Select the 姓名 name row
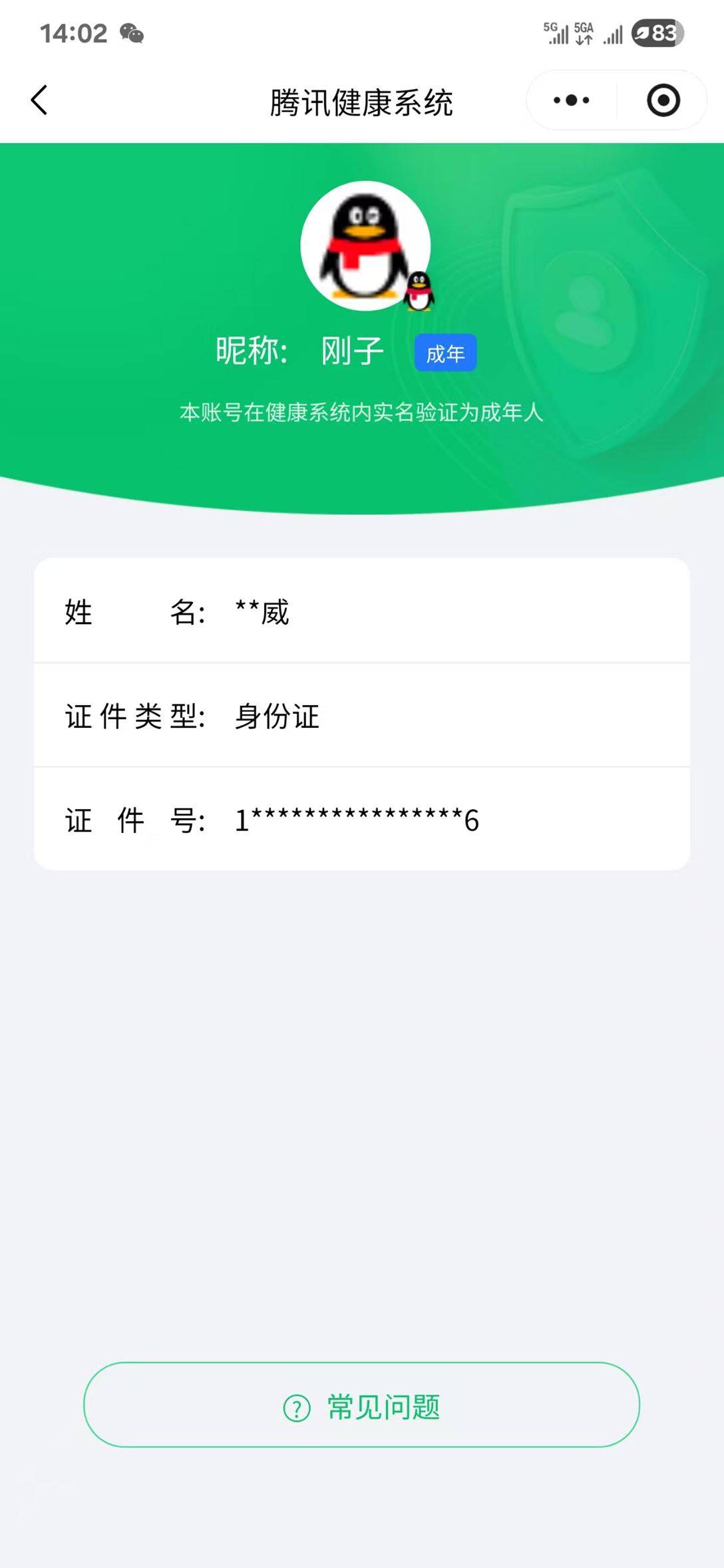 [x=362, y=615]
